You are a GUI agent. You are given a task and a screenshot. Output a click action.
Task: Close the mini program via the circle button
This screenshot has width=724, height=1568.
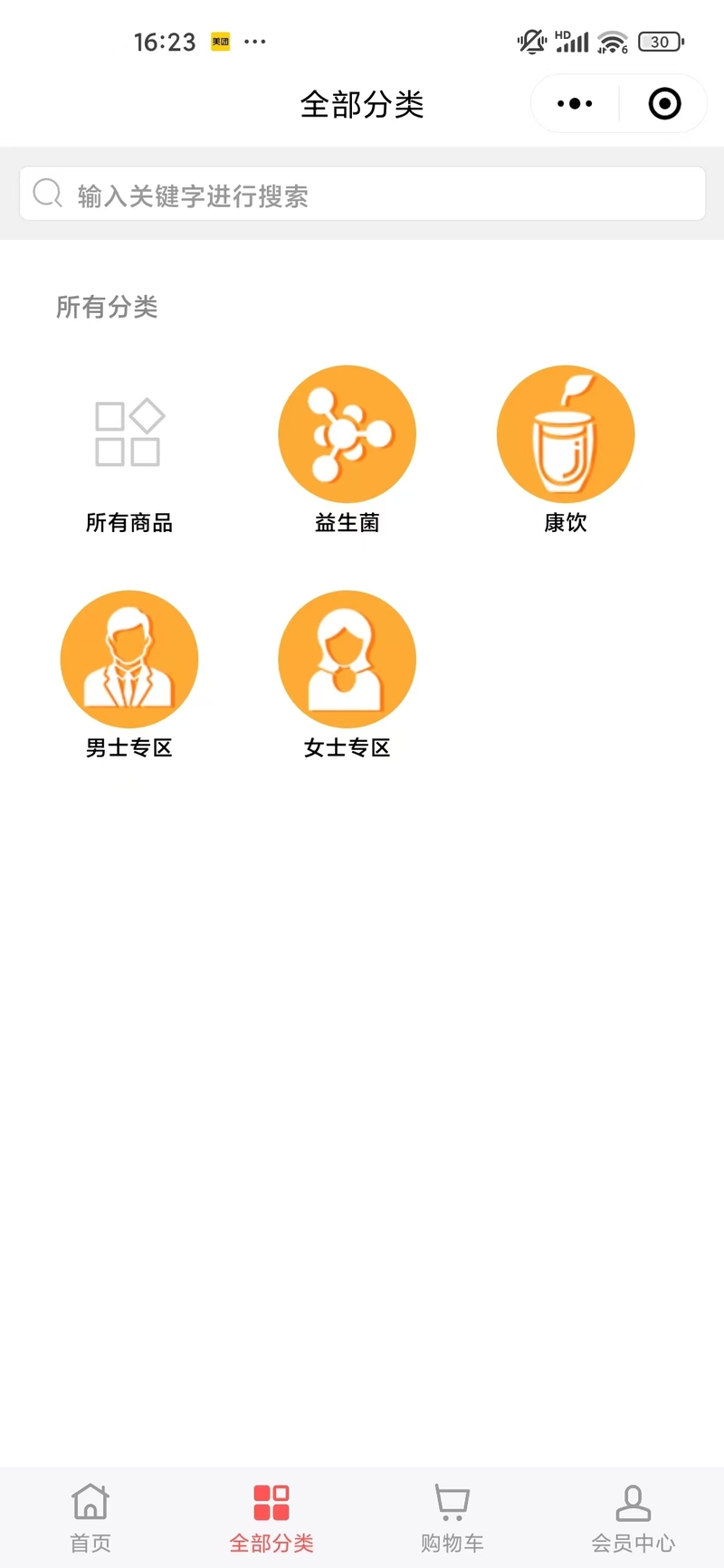[665, 104]
